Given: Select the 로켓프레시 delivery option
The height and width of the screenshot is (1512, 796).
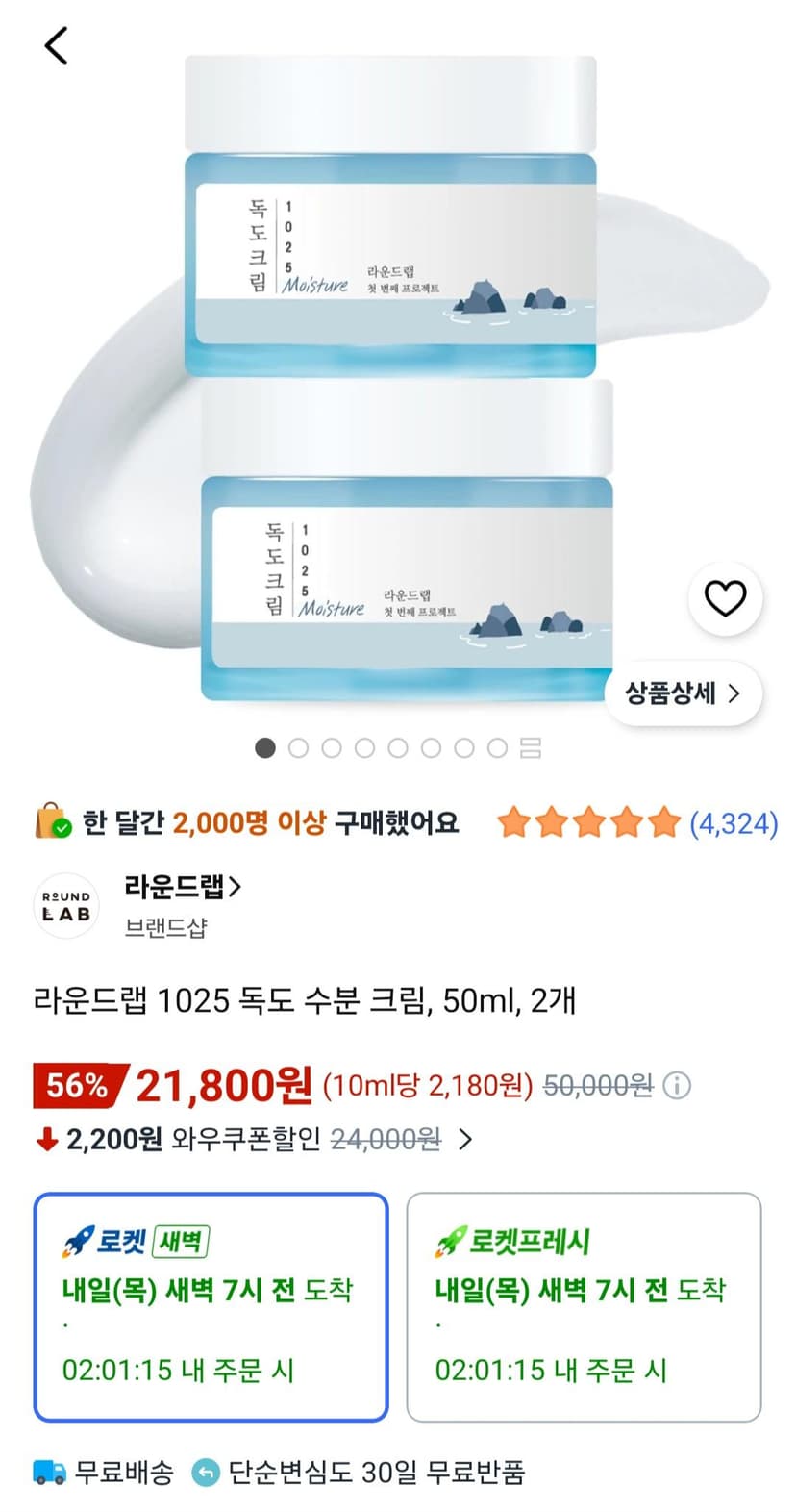Looking at the screenshot, I should tap(584, 1307).
